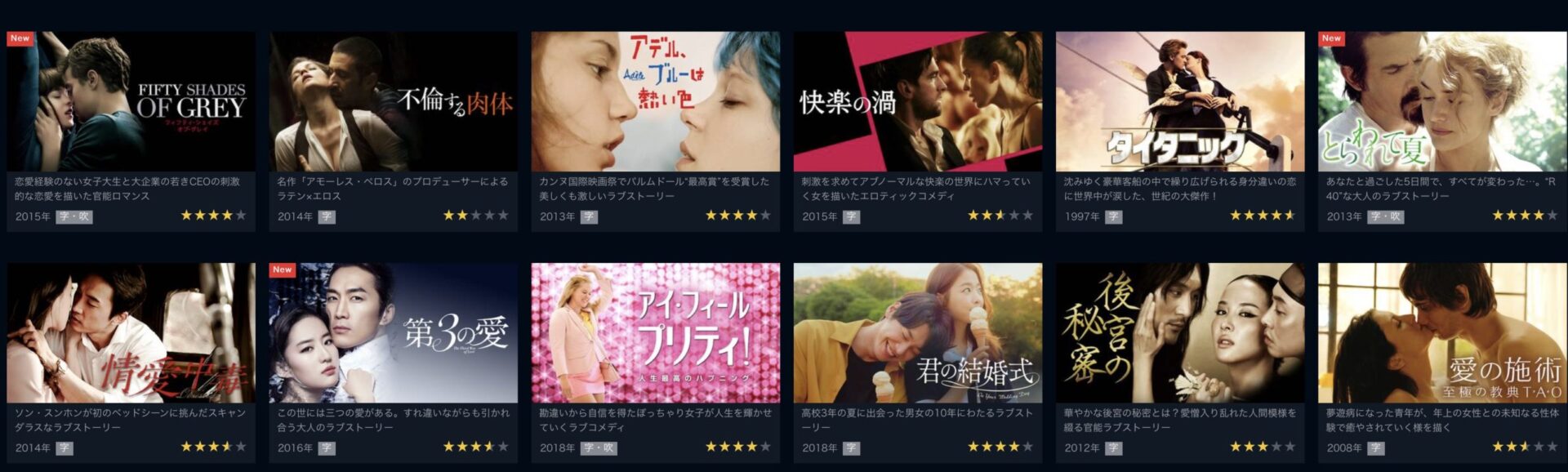Open the 情愛中毒 movie card
1568x472 pixels.
pos(131,332)
